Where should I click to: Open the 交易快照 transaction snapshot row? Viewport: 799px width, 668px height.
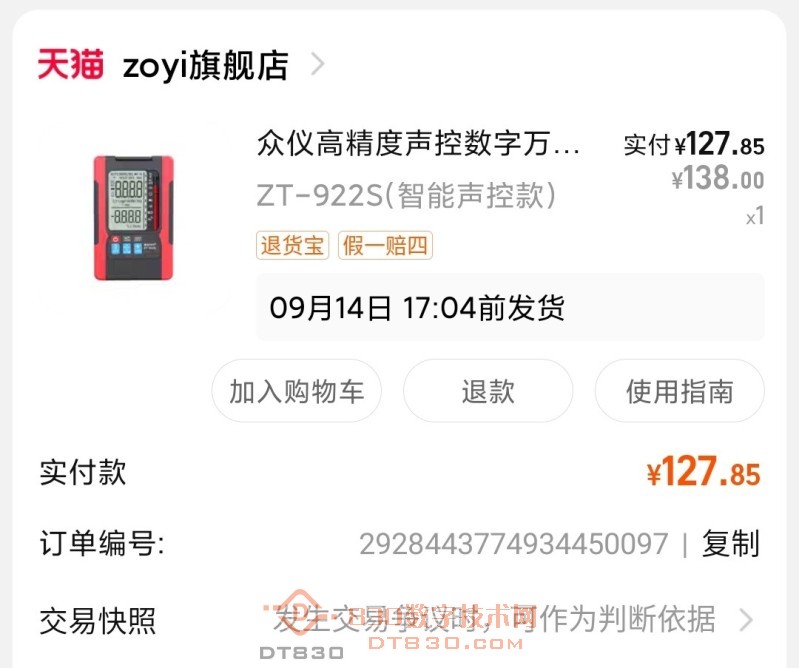click(400, 620)
